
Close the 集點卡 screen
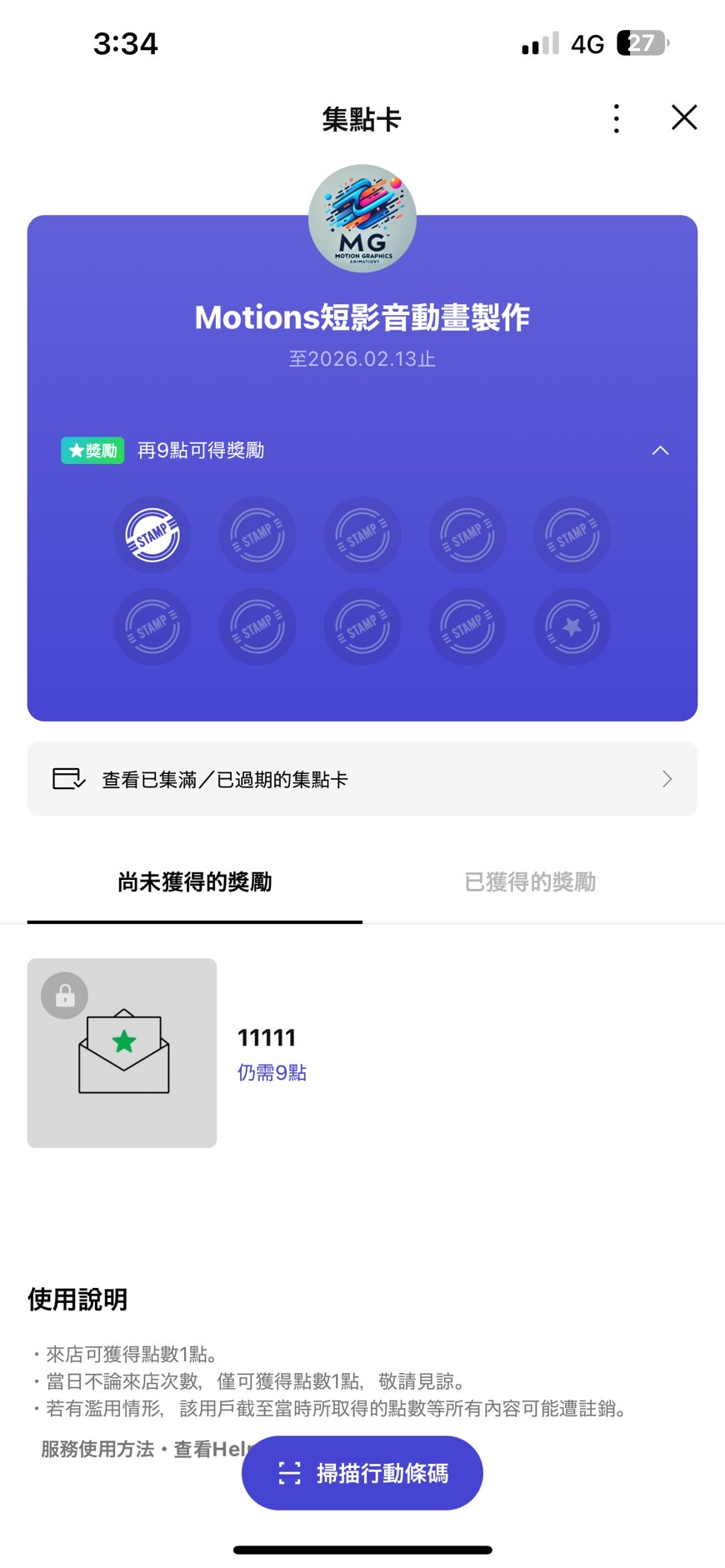(684, 117)
